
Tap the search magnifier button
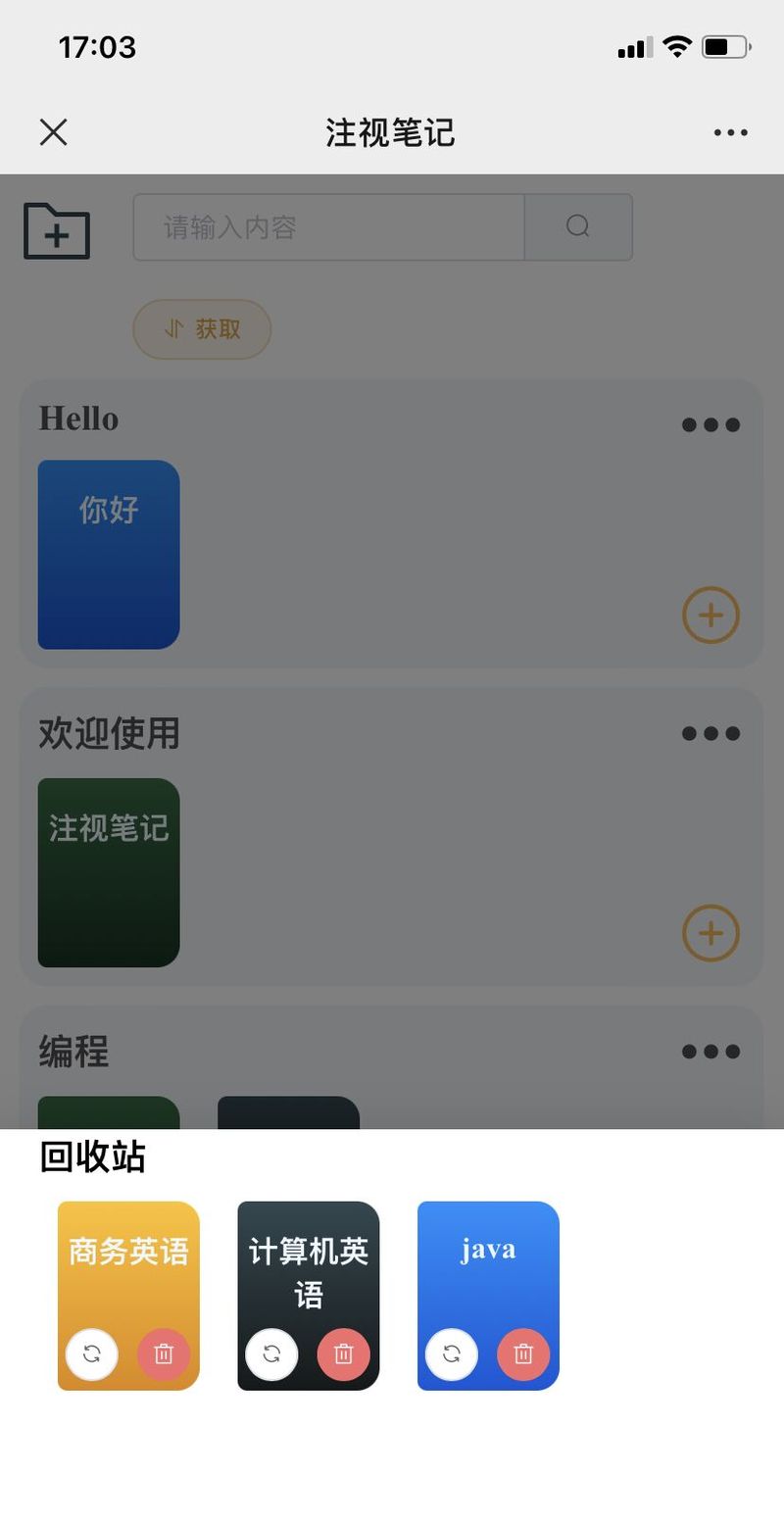pos(578,227)
